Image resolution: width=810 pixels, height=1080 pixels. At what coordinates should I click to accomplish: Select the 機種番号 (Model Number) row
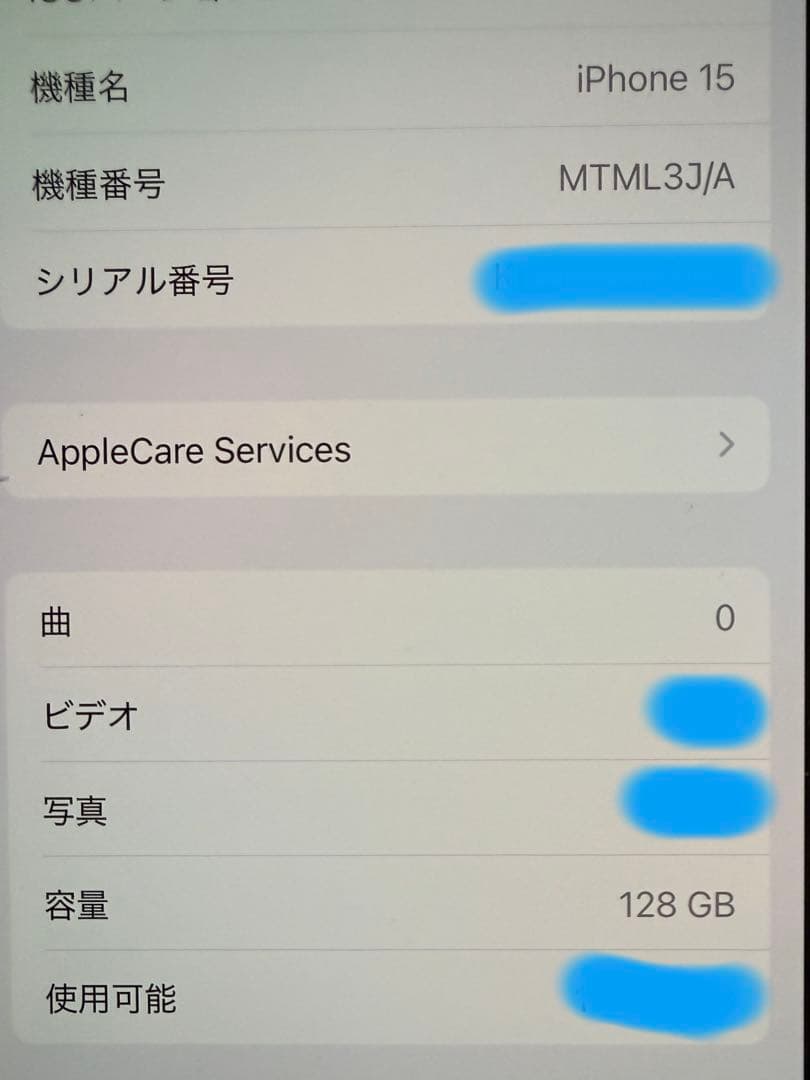400,180
